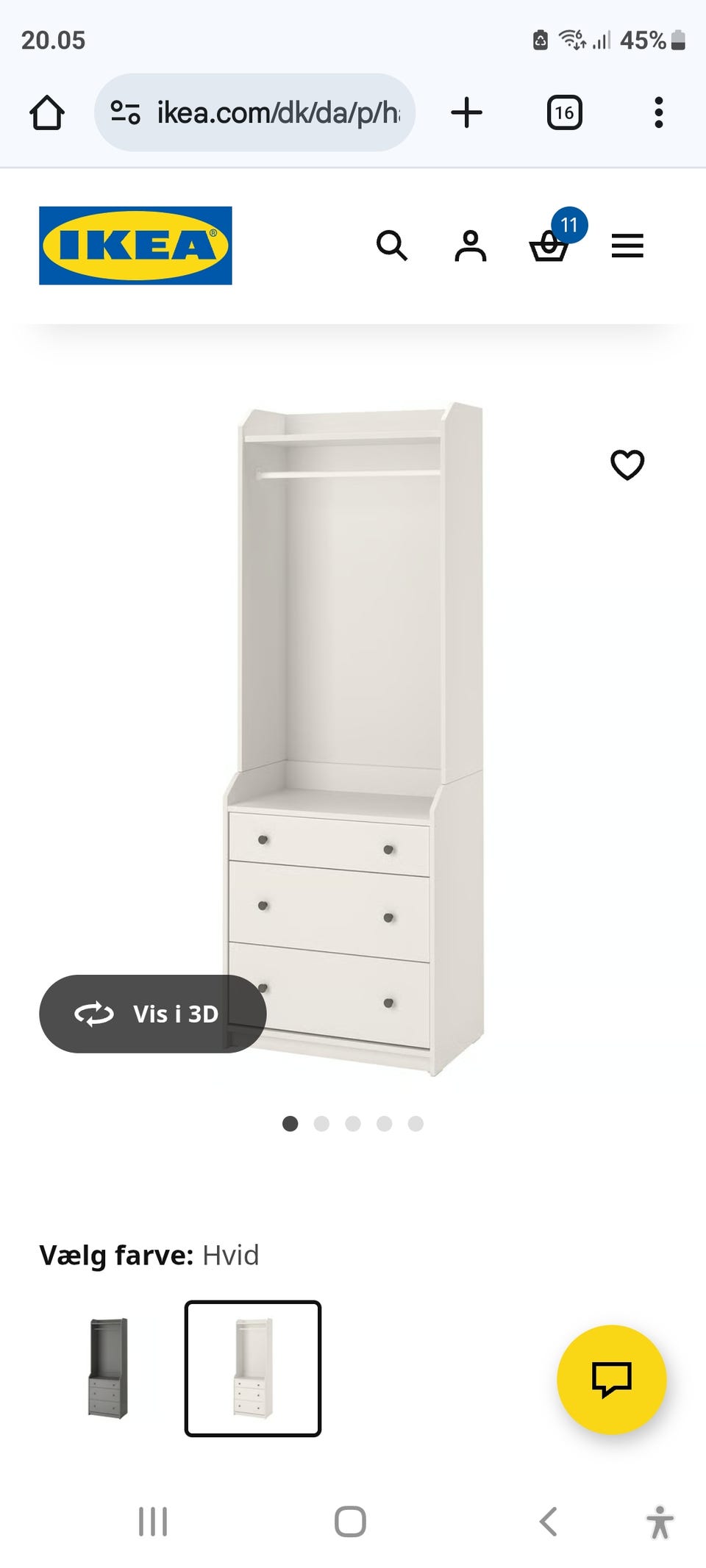Viewport: 706px width, 1568px height.
Task: Show recent apps
Action: click(x=153, y=1522)
